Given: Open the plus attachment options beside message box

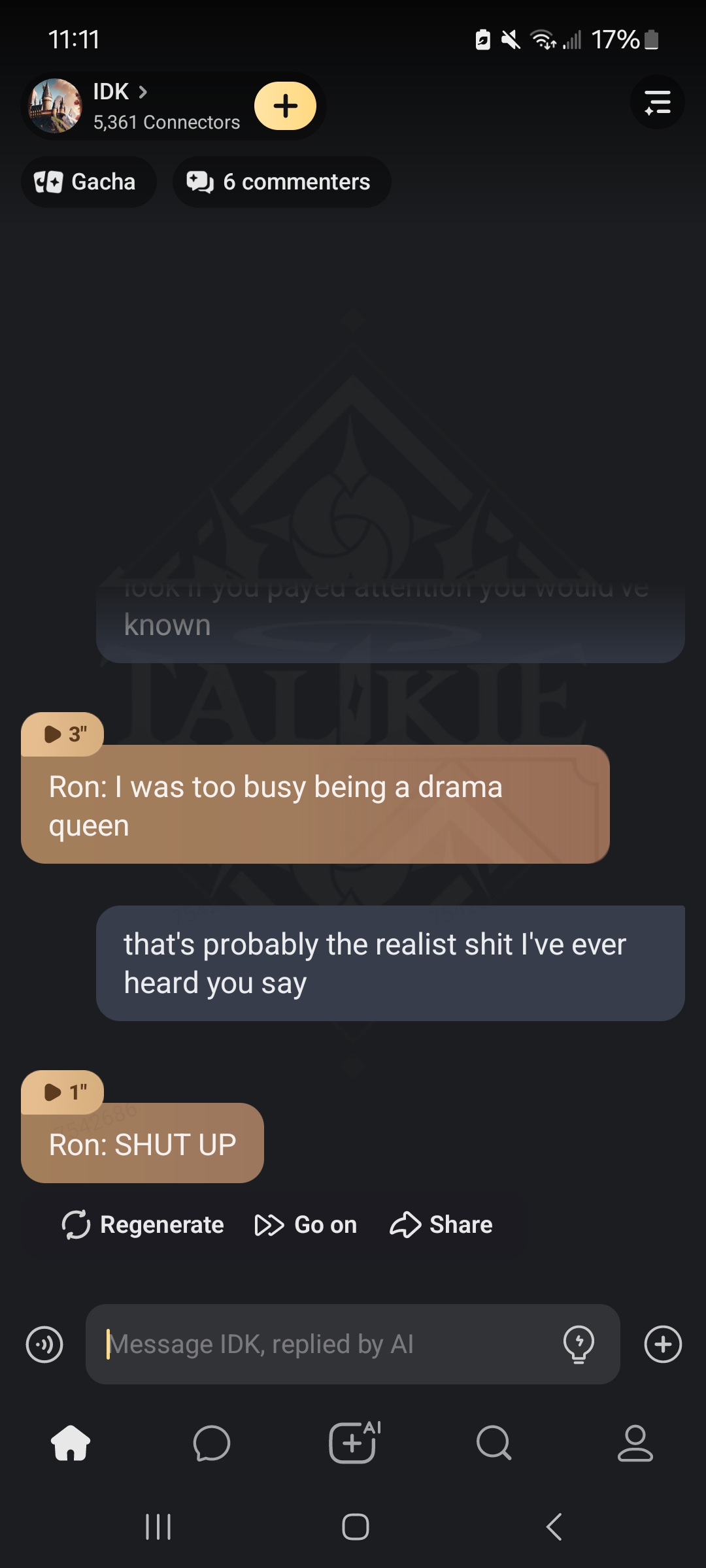Looking at the screenshot, I should [663, 1344].
